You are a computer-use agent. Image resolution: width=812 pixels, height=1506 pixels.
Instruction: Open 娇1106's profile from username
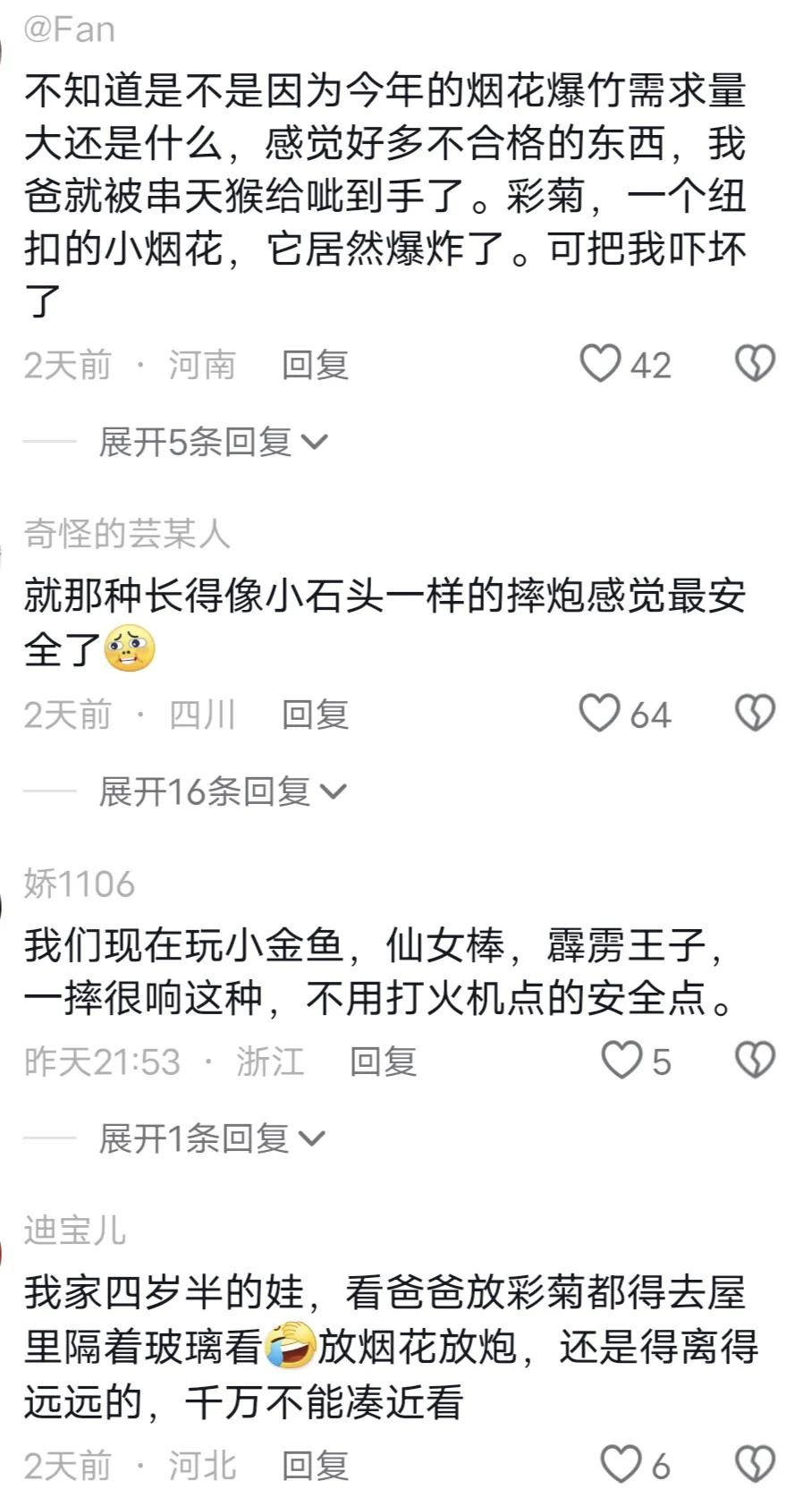coord(80,884)
